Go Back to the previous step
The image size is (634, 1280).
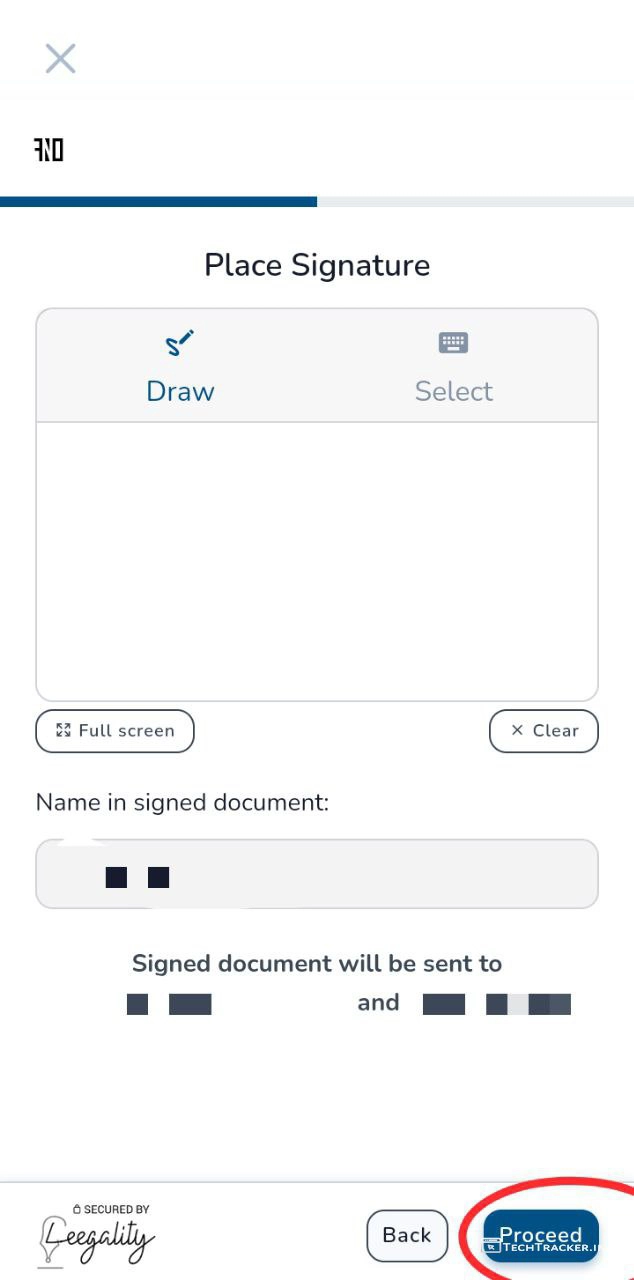(x=407, y=1235)
